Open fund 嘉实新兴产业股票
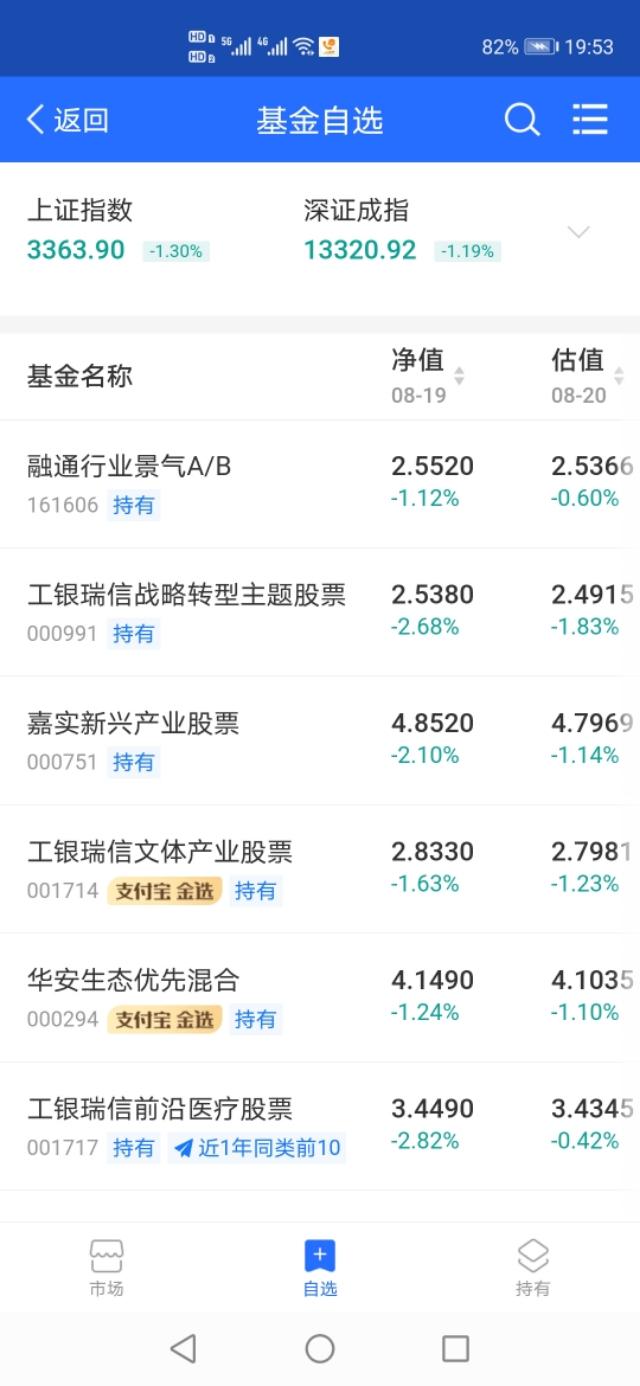 tap(133, 724)
